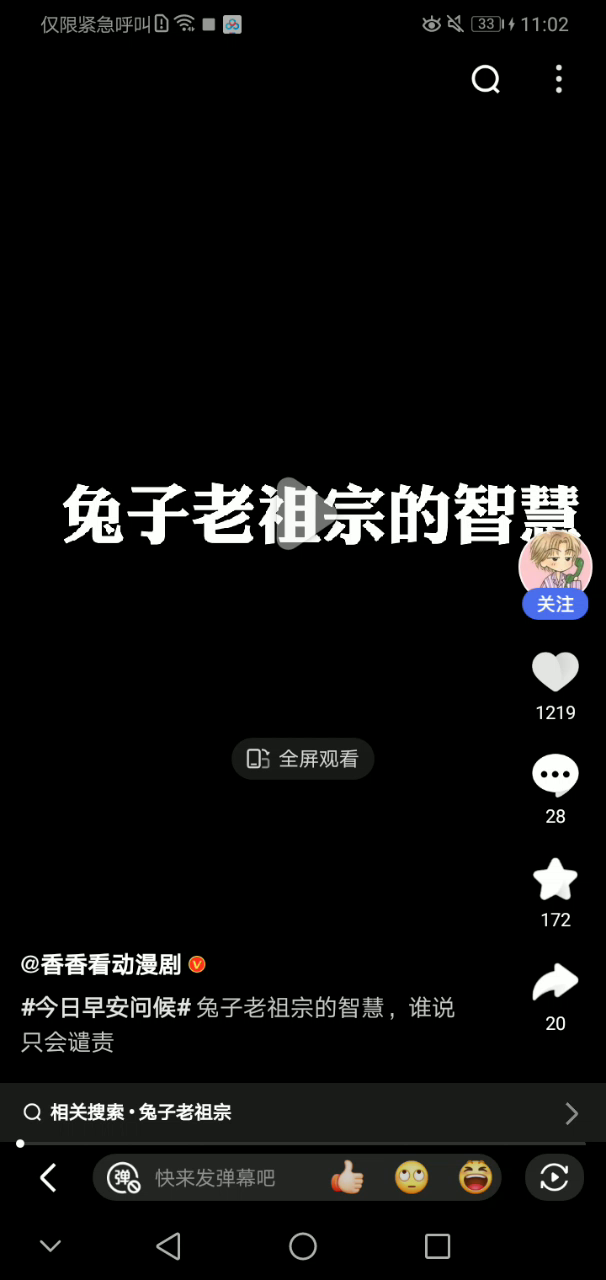This screenshot has width=606, height=1280.
Task: Open the creator's avatar profile
Action: pos(555,563)
